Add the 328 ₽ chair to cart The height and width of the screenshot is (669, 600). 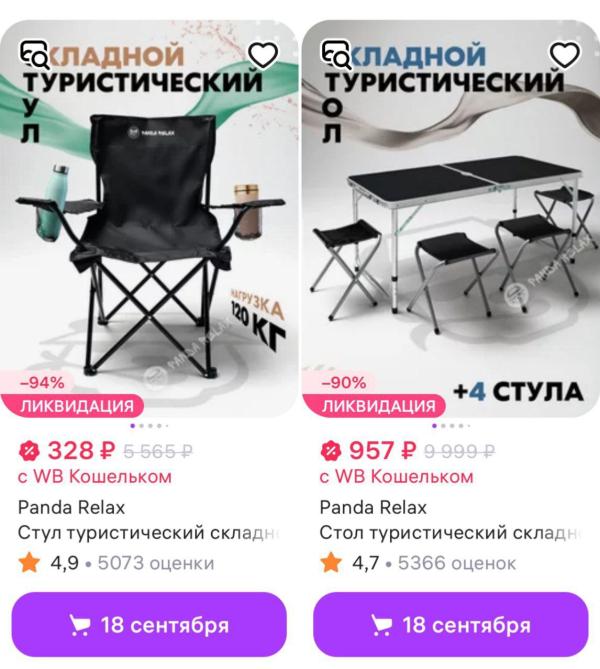(x=149, y=625)
